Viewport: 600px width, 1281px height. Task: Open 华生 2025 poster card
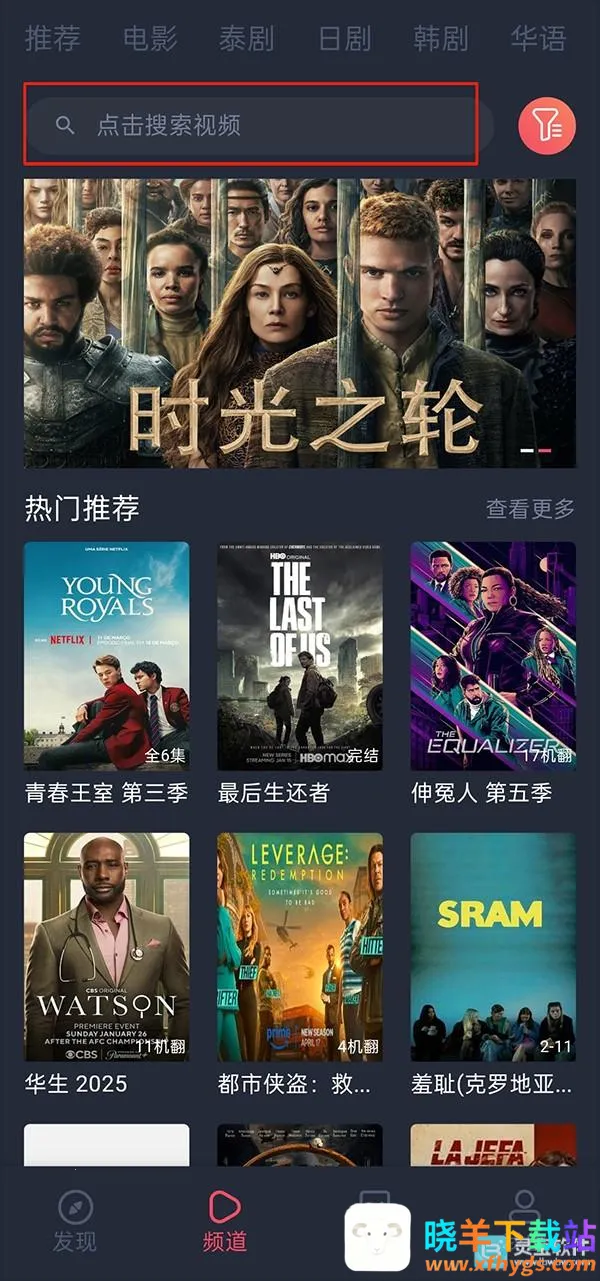pyautogui.click(x=107, y=947)
